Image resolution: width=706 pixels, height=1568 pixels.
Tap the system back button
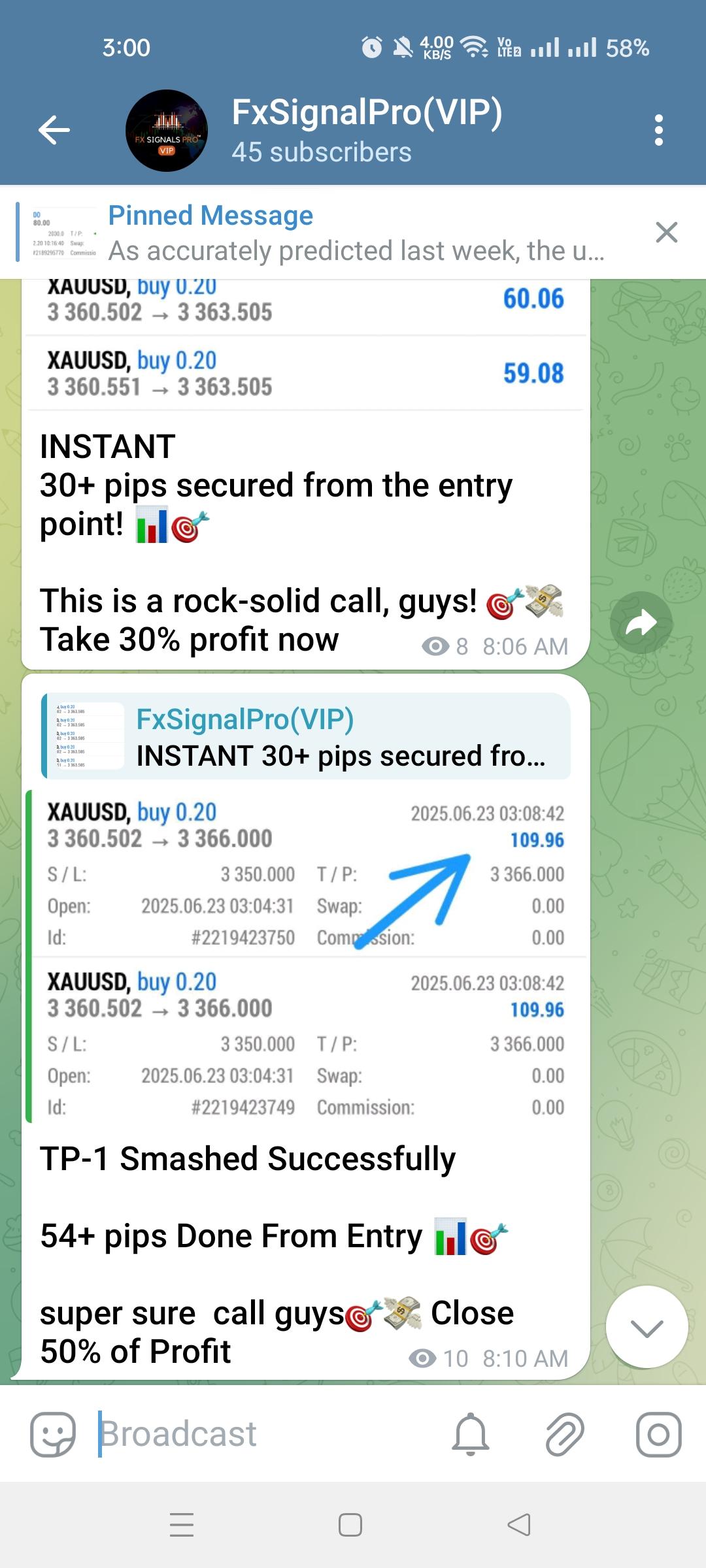[519, 1525]
